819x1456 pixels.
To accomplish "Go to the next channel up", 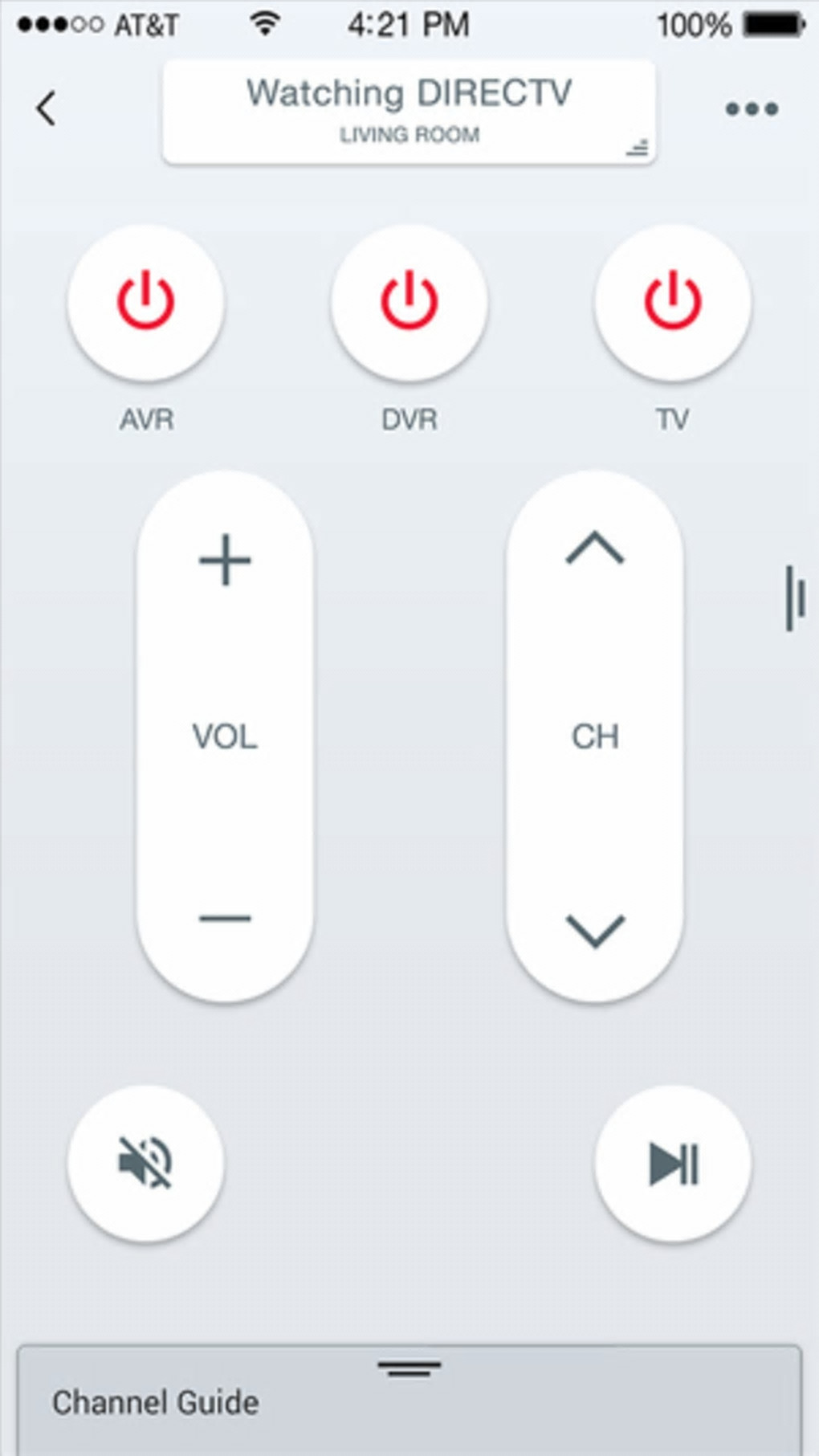I will 595,550.
